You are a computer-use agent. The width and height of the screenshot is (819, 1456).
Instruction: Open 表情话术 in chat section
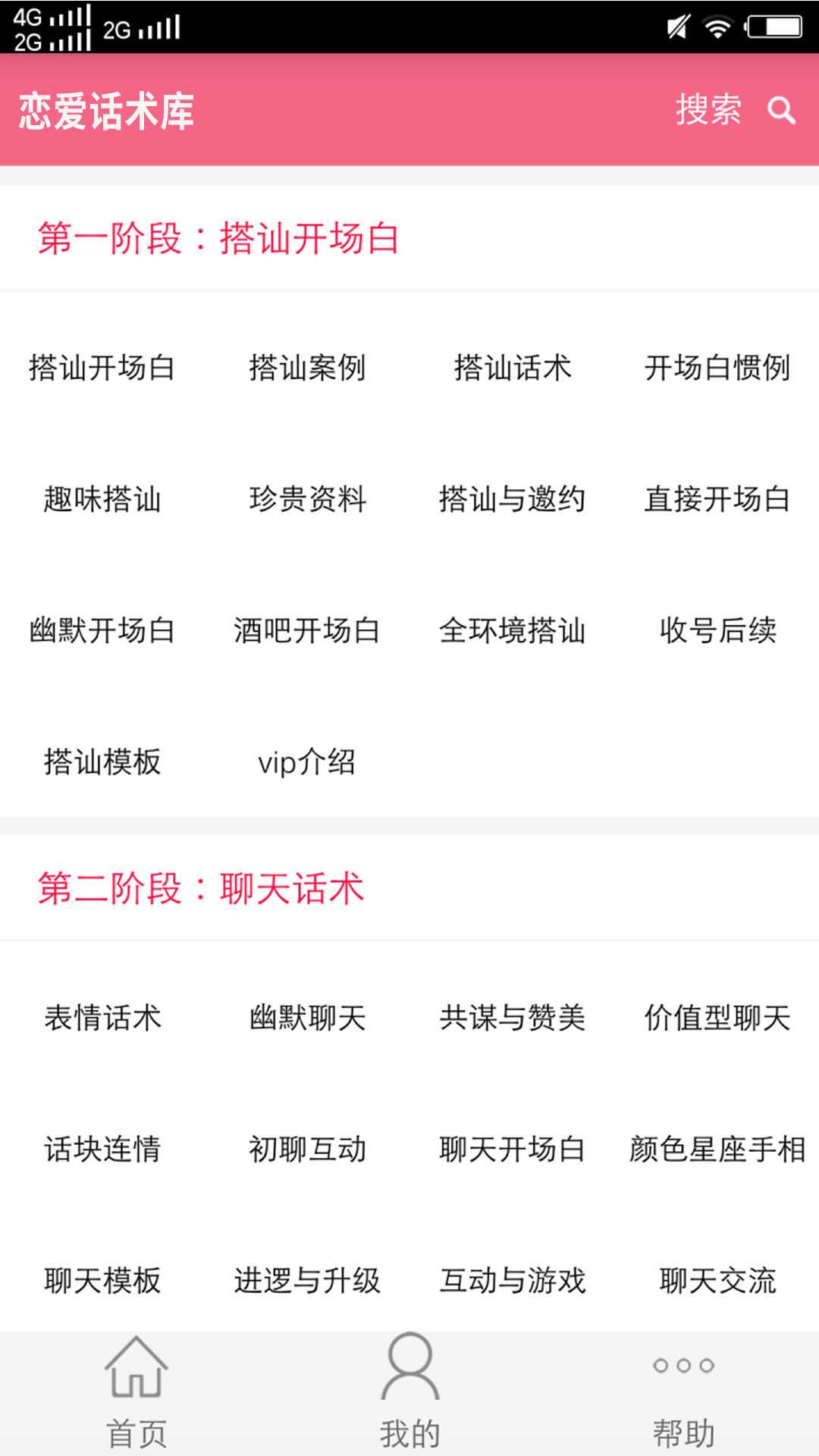102,1018
